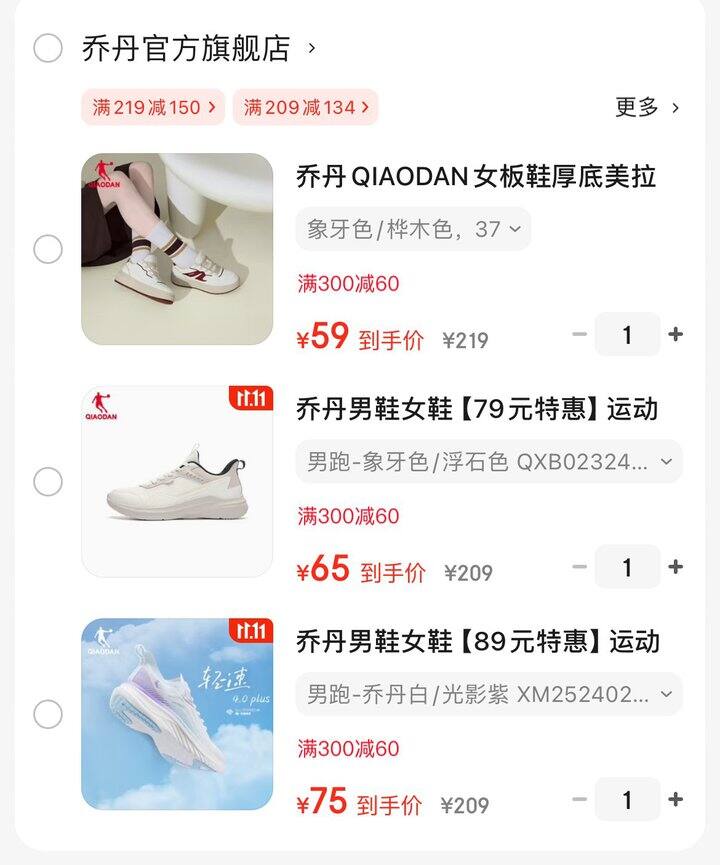
Task: Select the 【79元特惠】 item checkbox
Action: [x=48, y=482]
